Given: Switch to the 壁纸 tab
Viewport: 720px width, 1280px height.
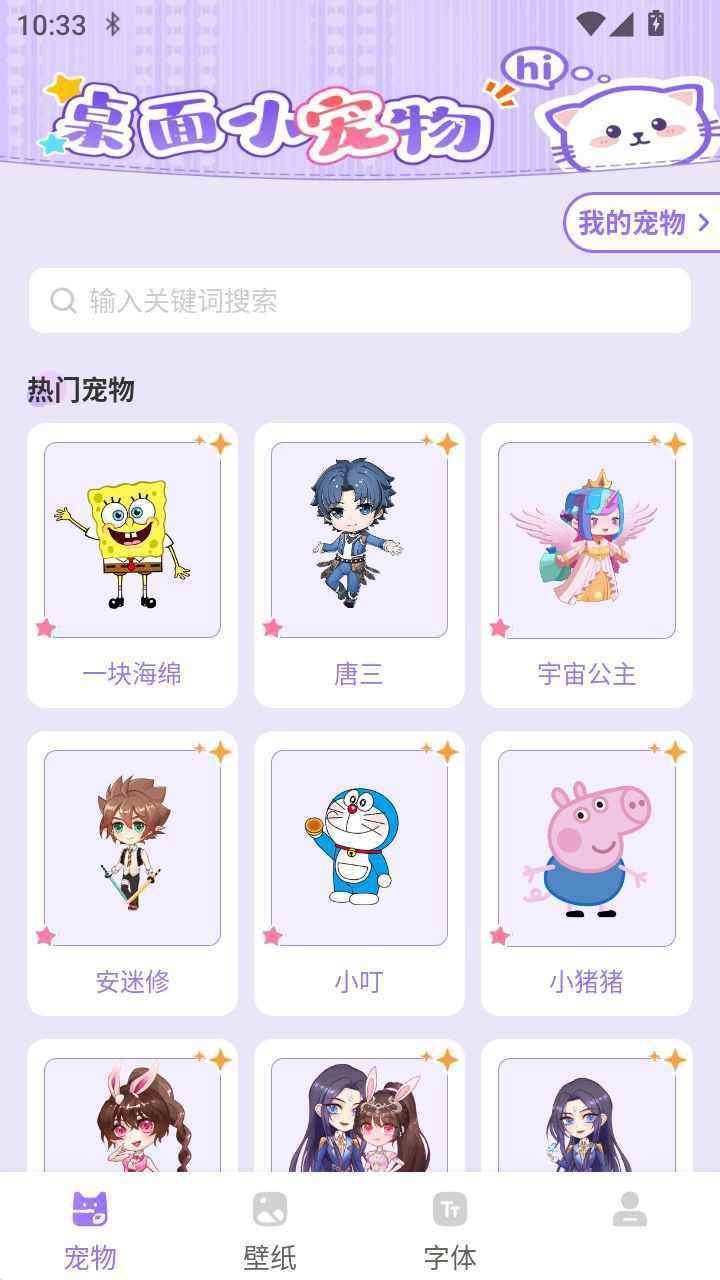Looking at the screenshot, I should [x=270, y=1228].
